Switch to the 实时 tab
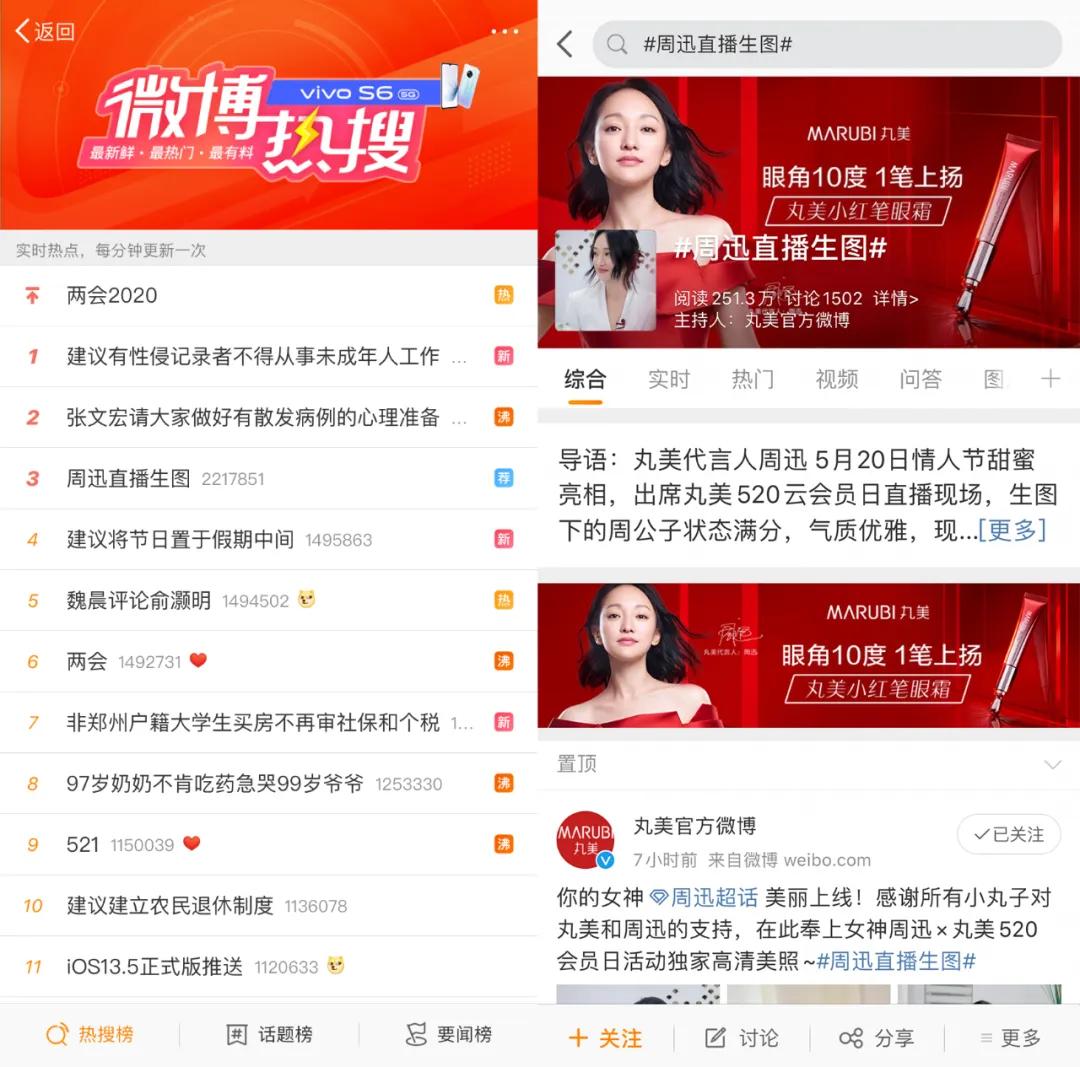Screen dimensions: 1080x1067 click(x=668, y=379)
